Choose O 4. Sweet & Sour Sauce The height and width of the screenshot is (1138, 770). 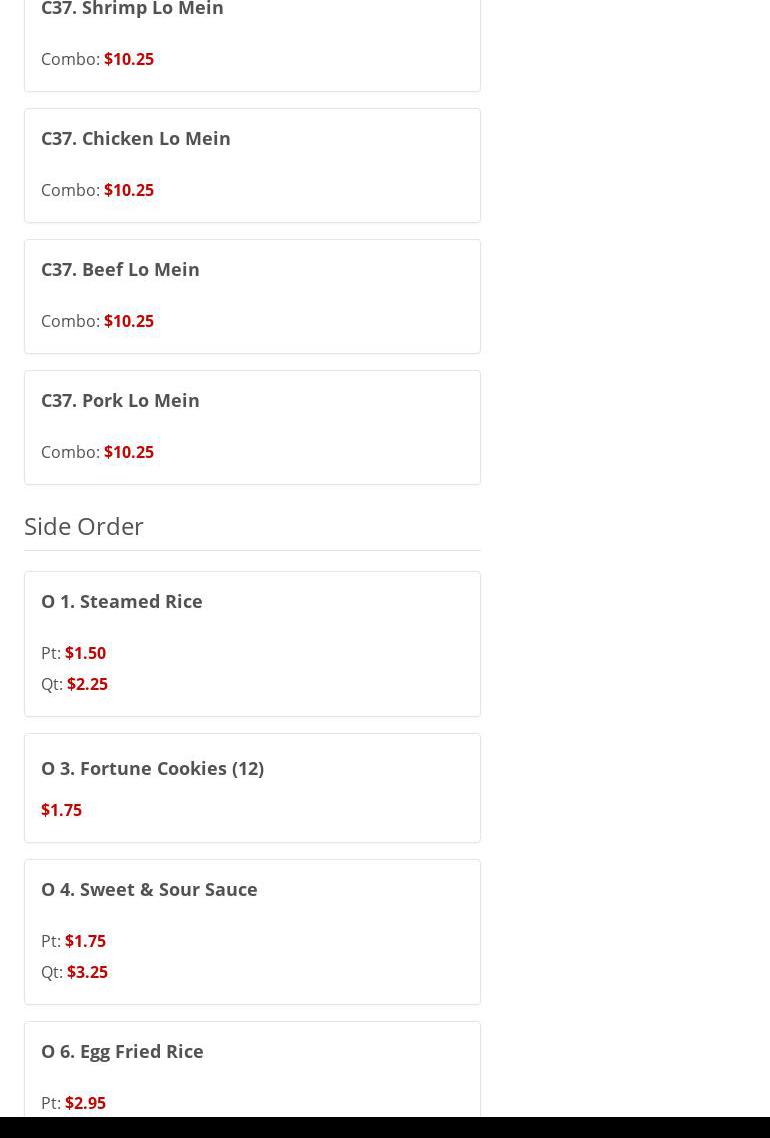[252, 931]
